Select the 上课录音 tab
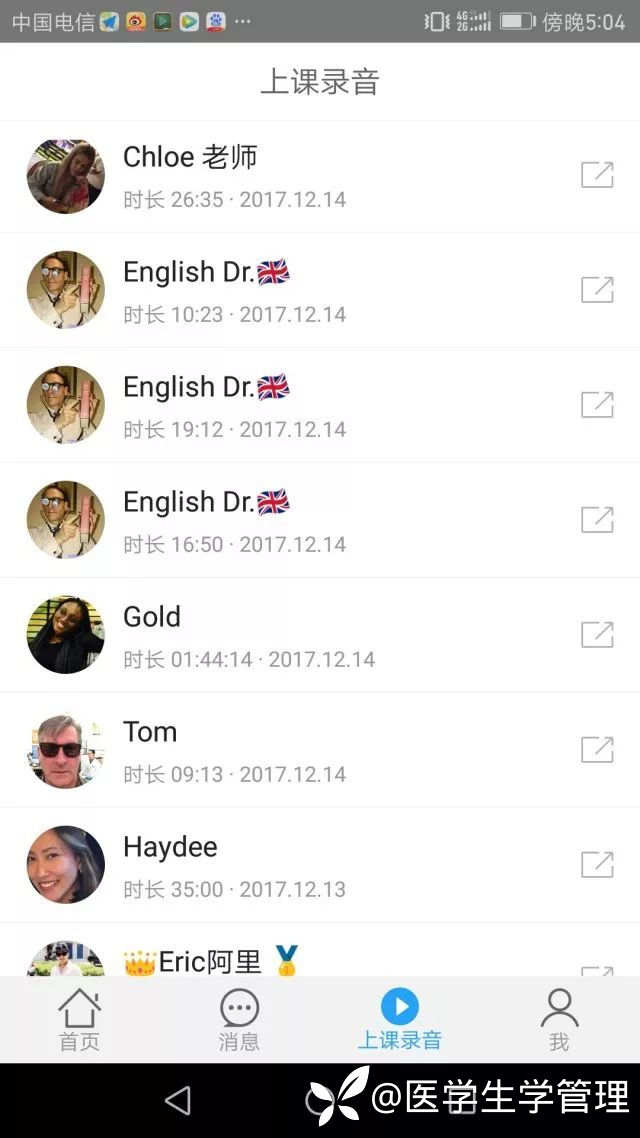The image size is (640, 1138). 399,1020
